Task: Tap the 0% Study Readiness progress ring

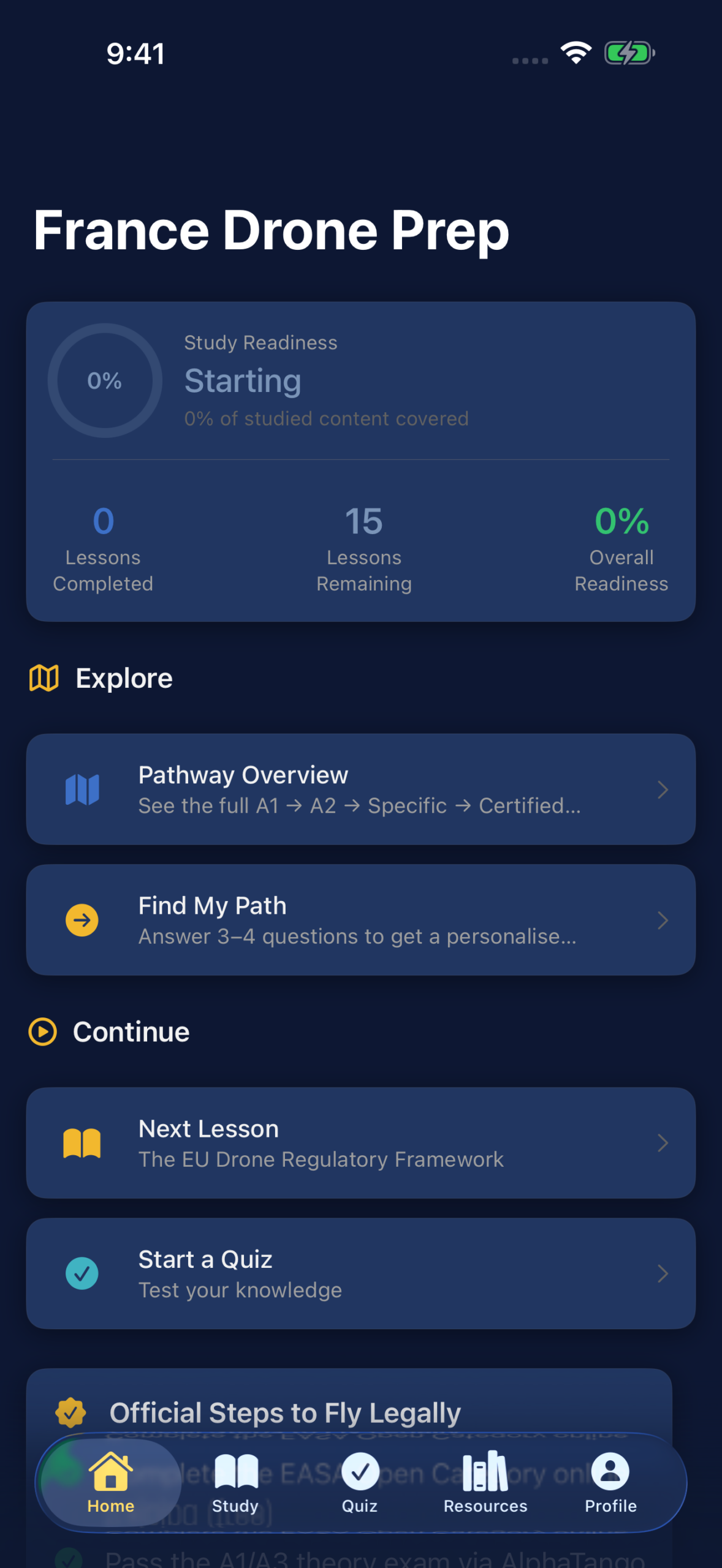Action: click(x=105, y=380)
